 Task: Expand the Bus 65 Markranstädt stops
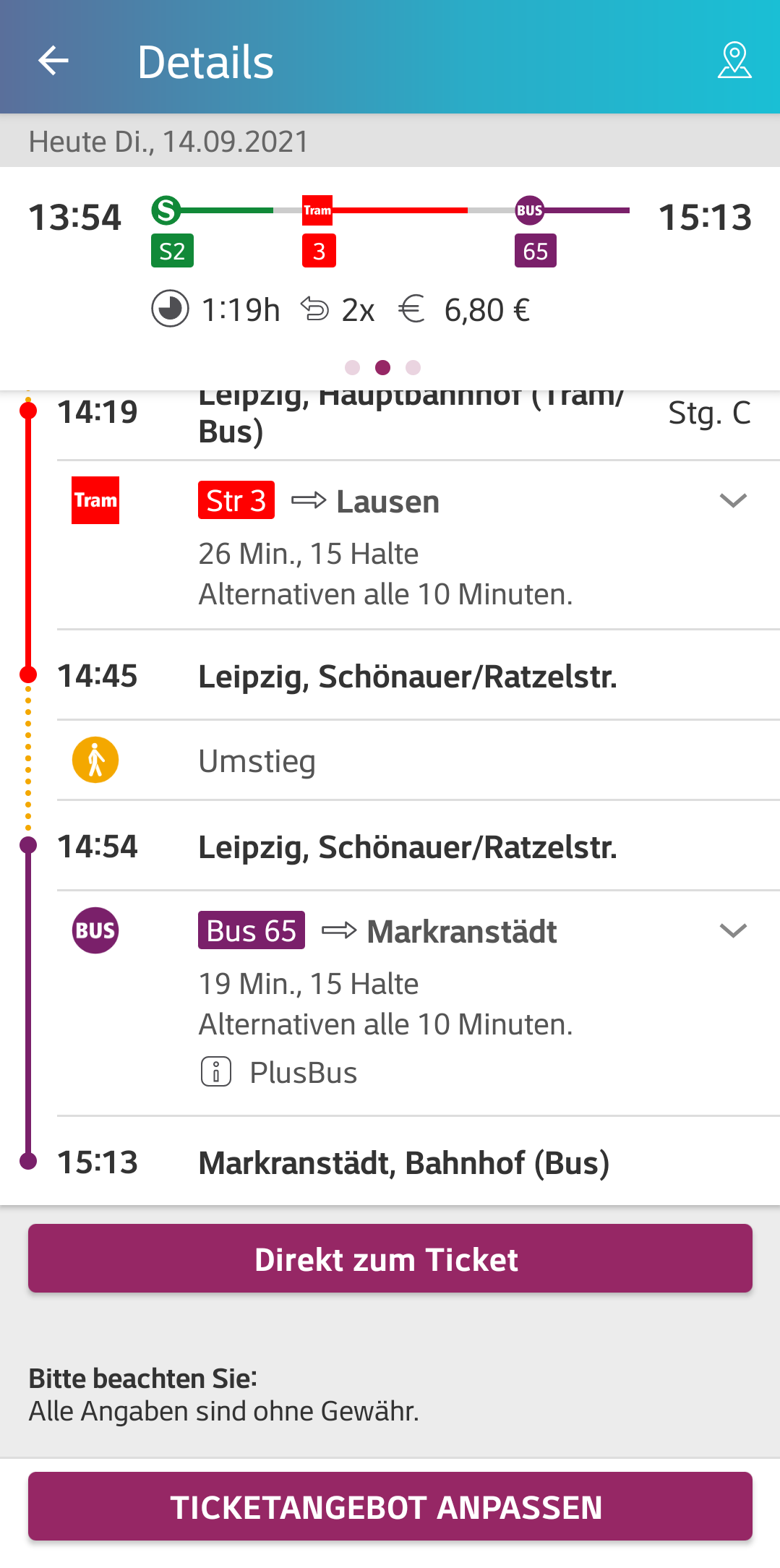click(x=733, y=930)
